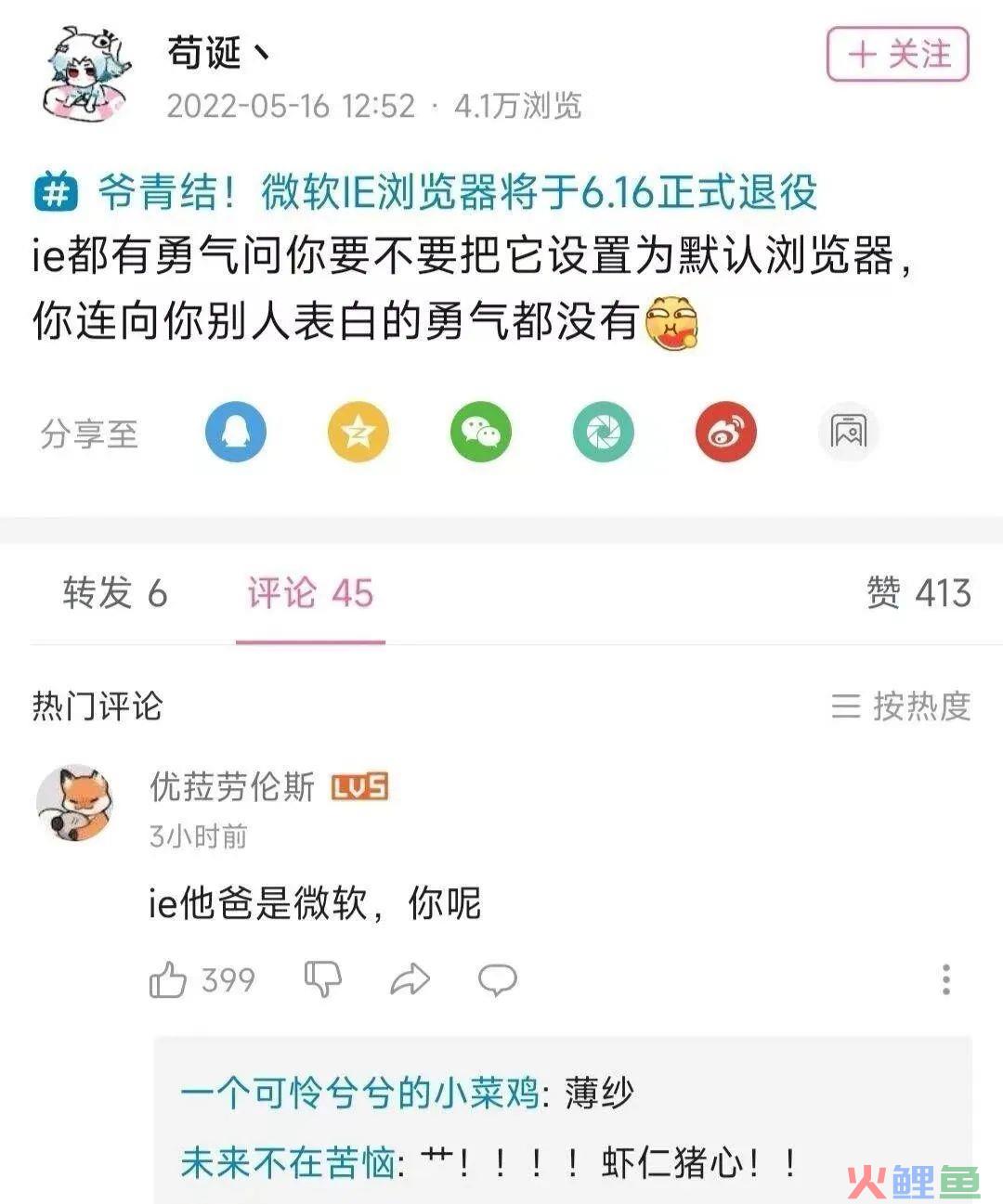Select the 评论 45 tab
Image resolution: width=1003 pixels, height=1204 pixels.
point(310,593)
